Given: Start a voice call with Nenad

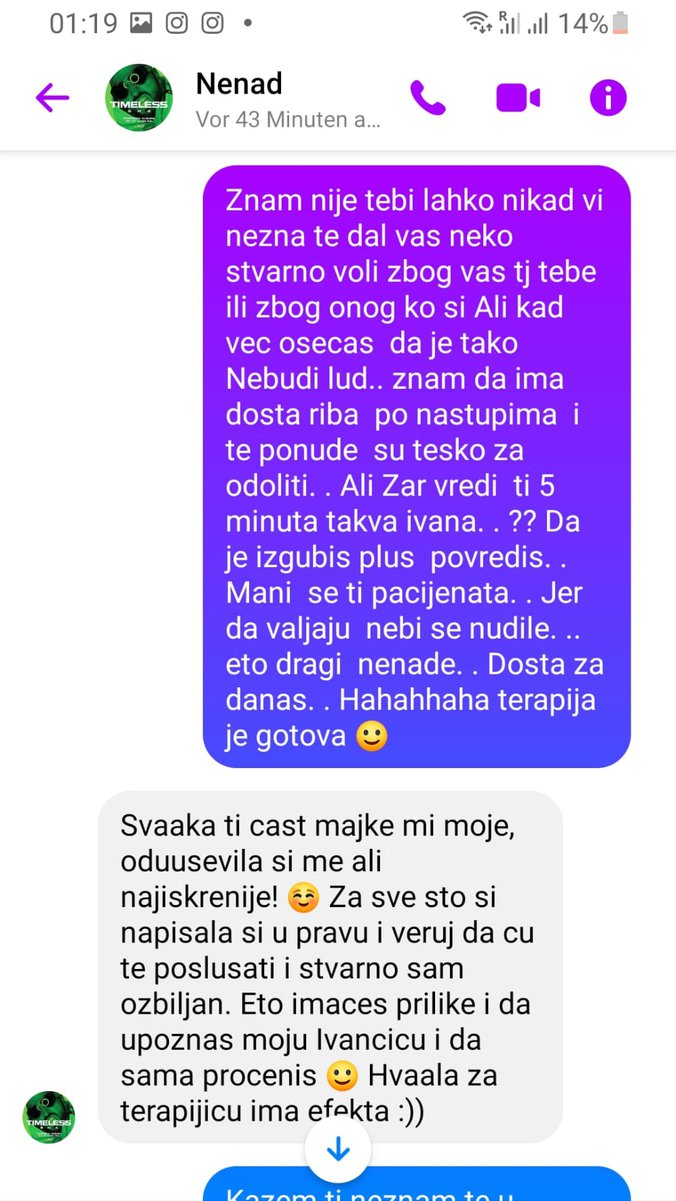Looking at the screenshot, I should pos(428,97).
